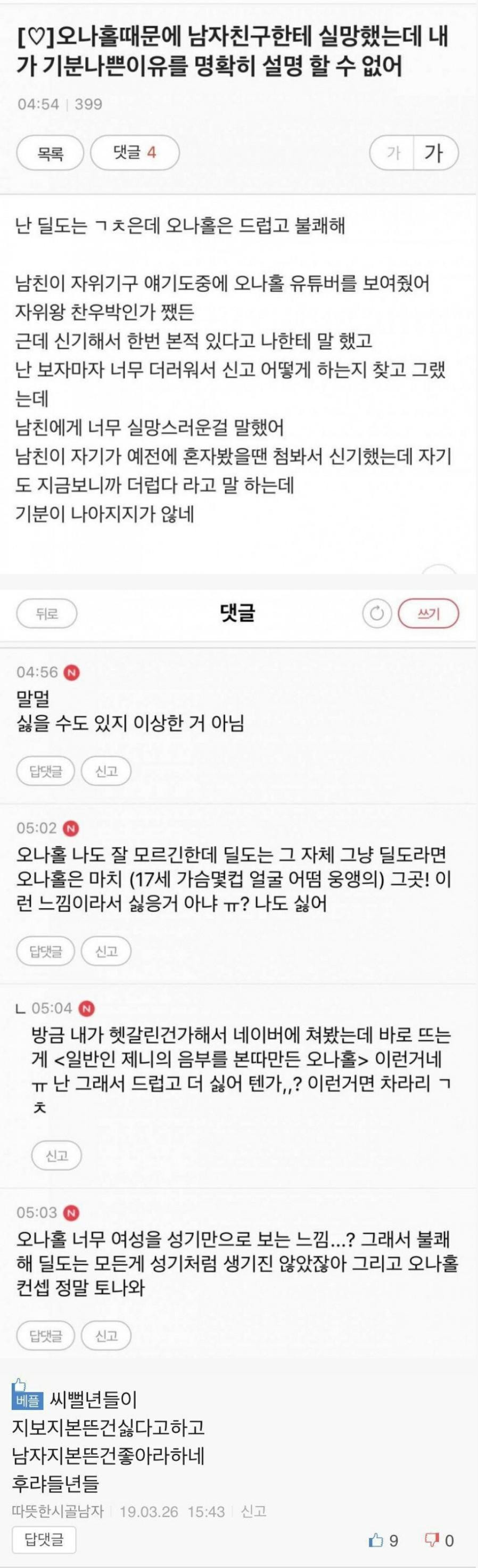This screenshot has width=478, height=1568.
Task: Refresh the comments list
Action: click(376, 613)
